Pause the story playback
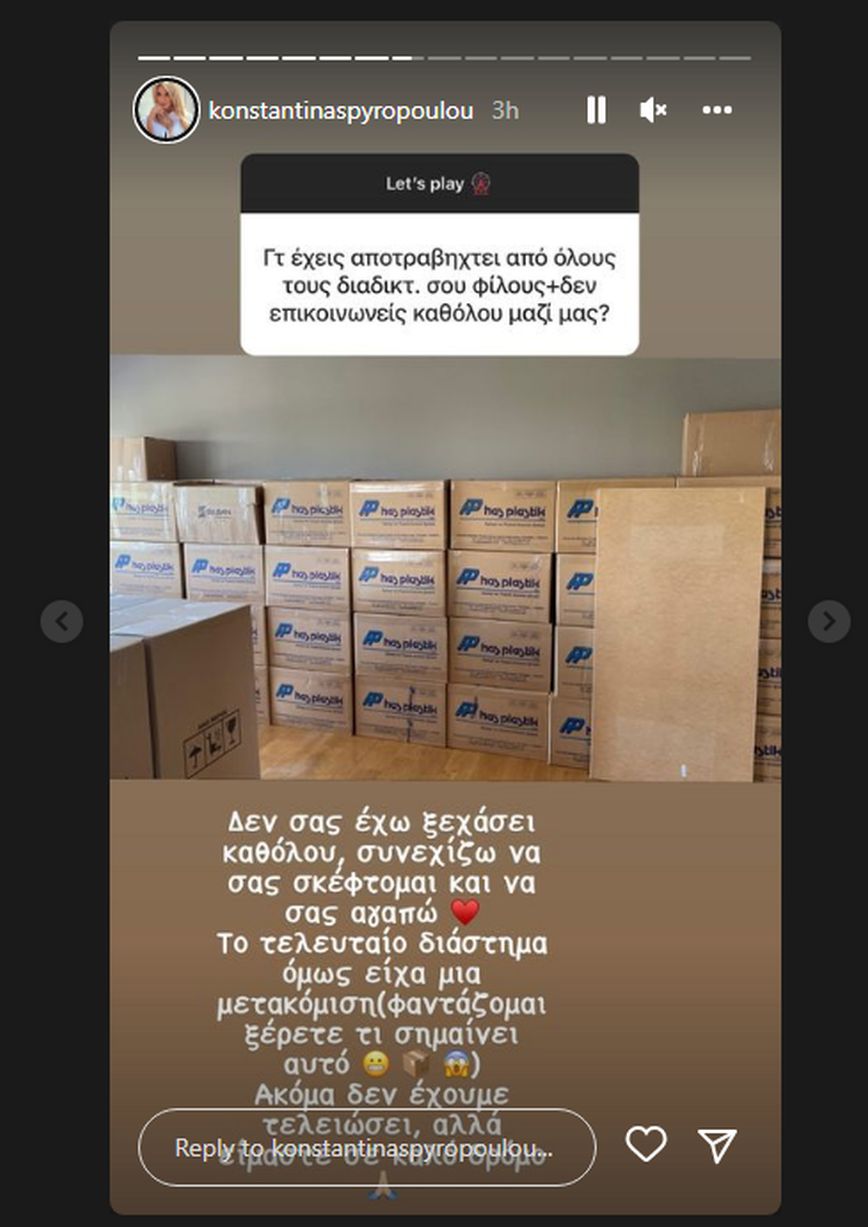The image size is (868, 1227). pos(596,110)
